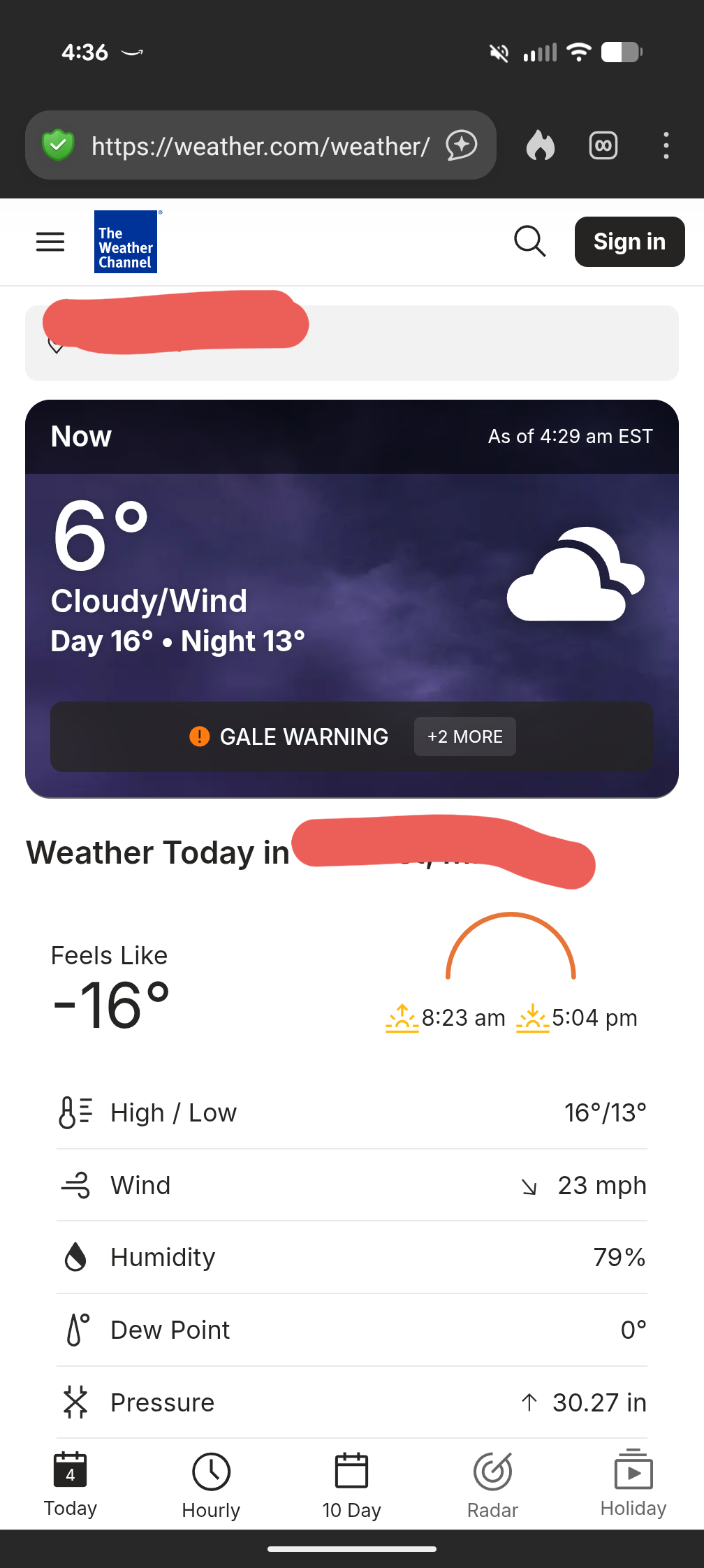Open the browser AI chat icon
Screen dimensions: 704x1568
462,146
